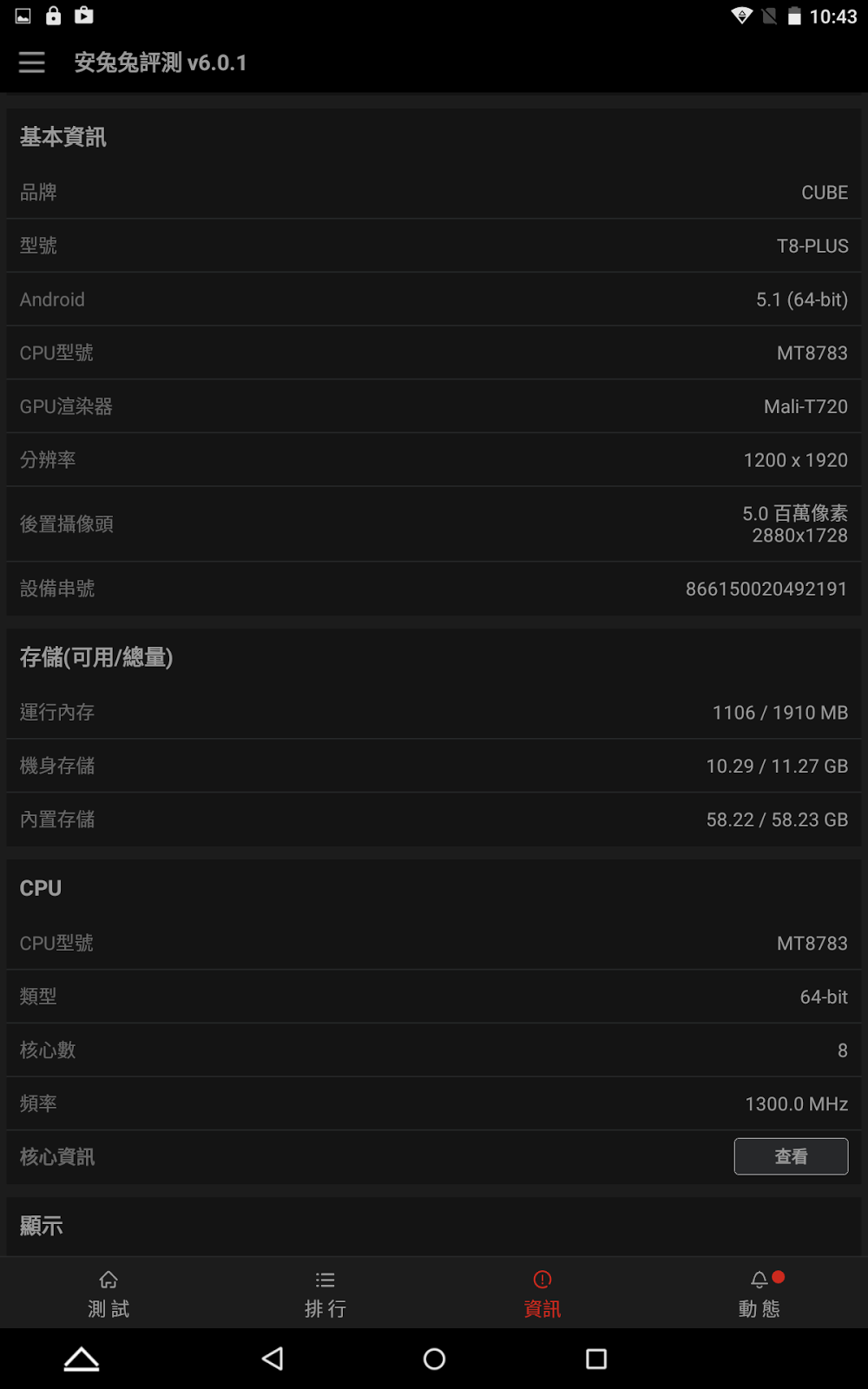Switch to the 排行 tab
This screenshot has width=868, height=1389.
tap(325, 1294)
